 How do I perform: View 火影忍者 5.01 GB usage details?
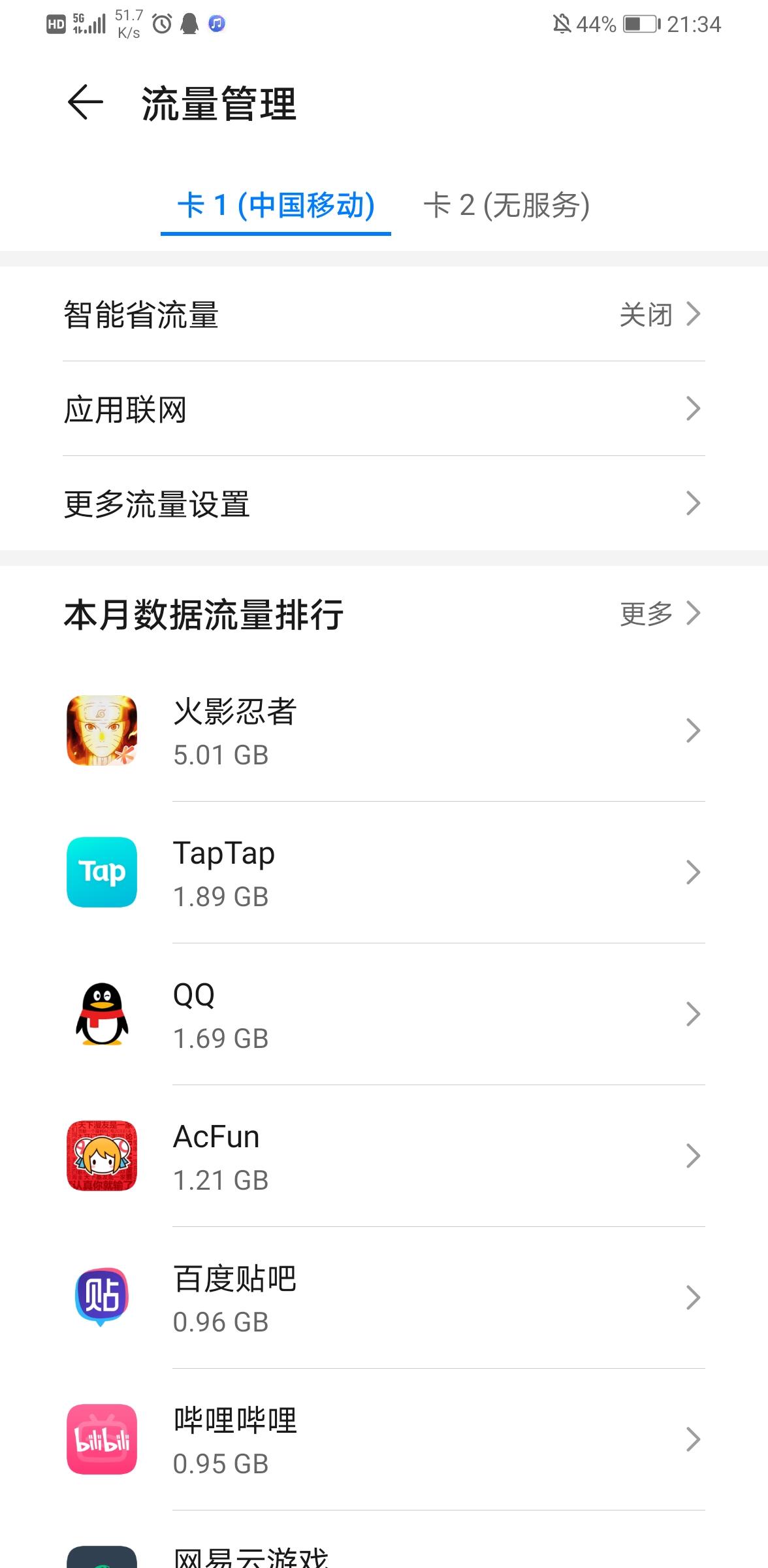pos(694,732)
